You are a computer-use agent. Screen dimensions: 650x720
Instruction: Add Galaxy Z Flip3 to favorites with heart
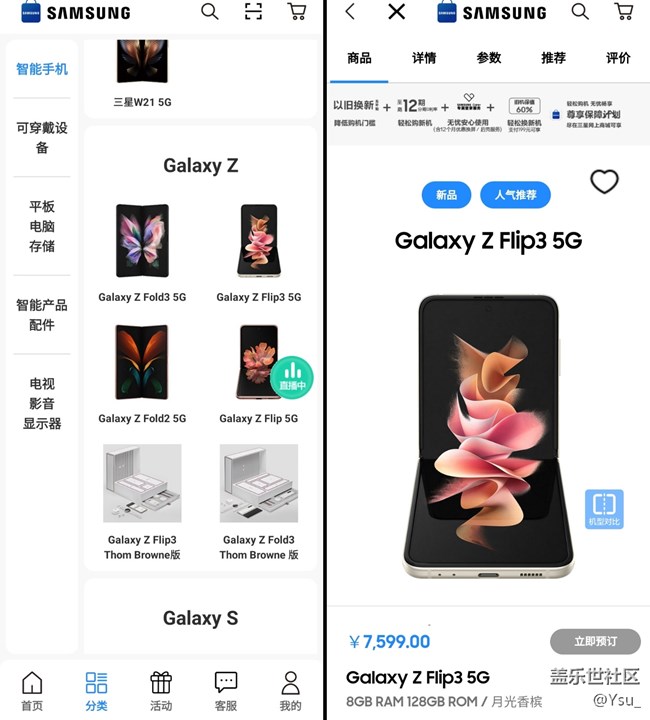pos(604,182)
